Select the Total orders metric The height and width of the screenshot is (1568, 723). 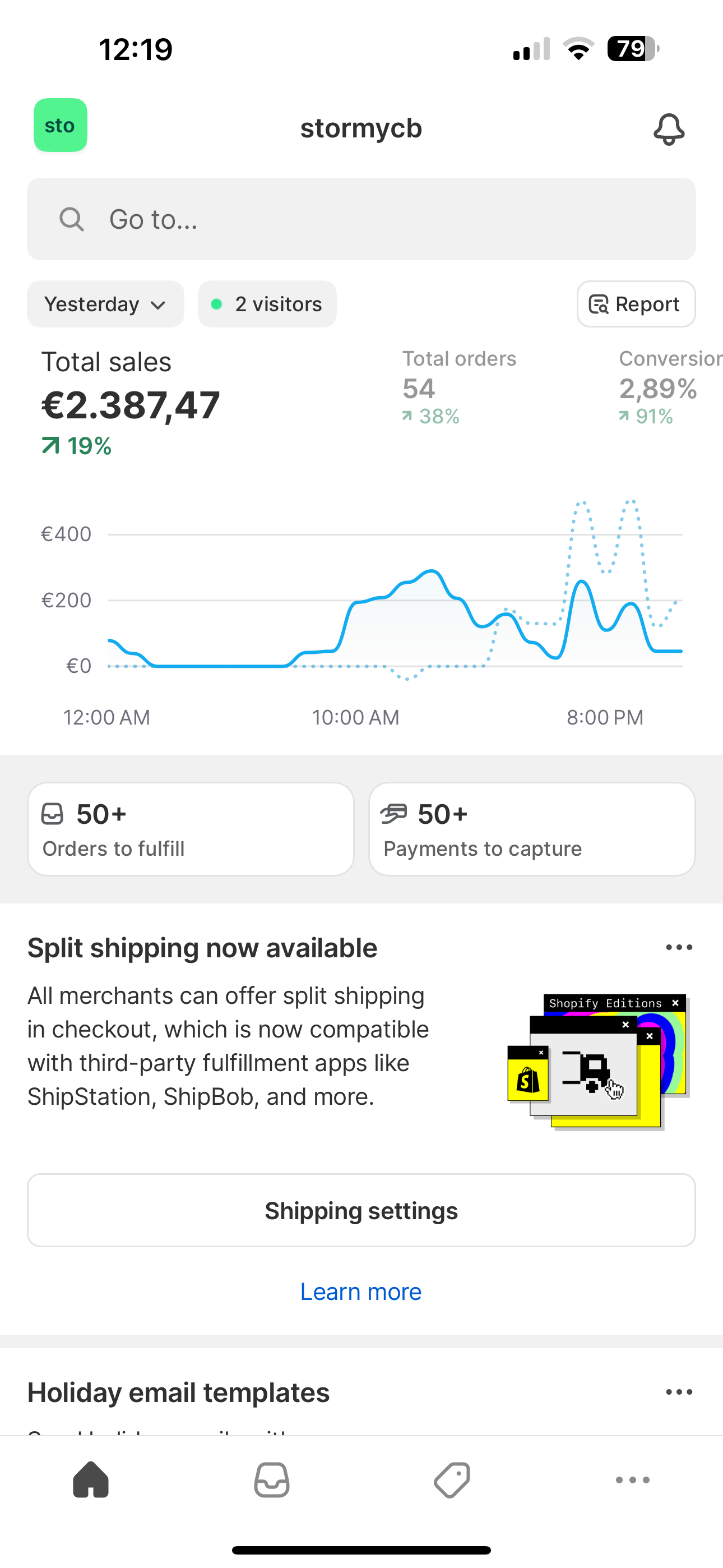(x=459, y=387)
